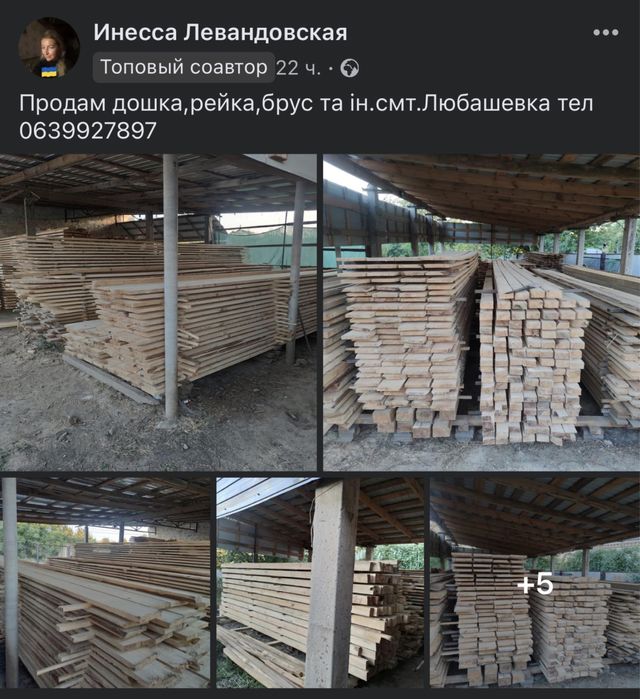640x699 pixels.
Task: Open the author name Инесса Левандовская
Action: coord(220,32)
